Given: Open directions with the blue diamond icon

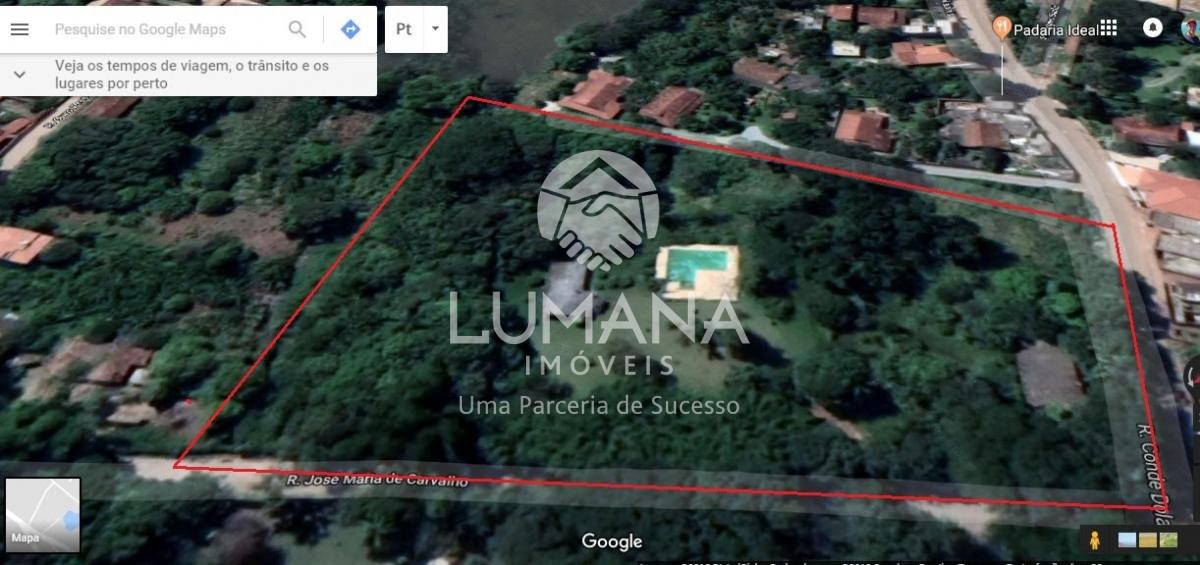Looking at the screenshot, I should [350, 29].
